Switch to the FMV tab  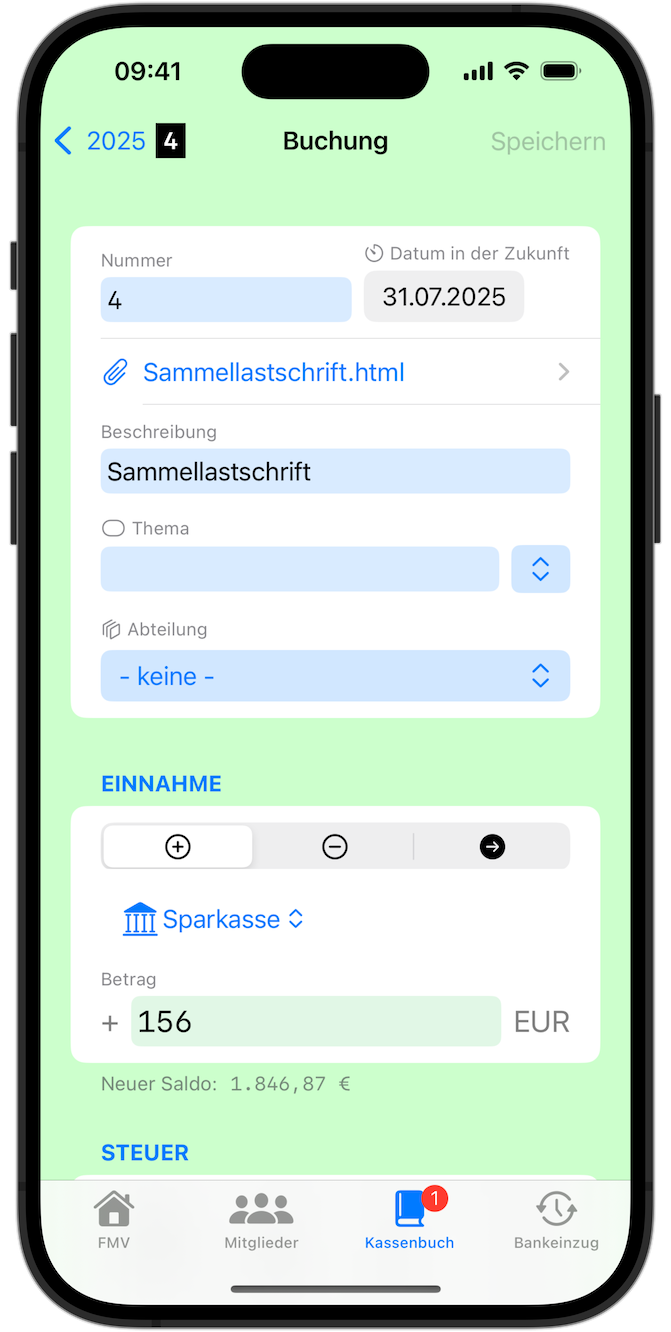point(113,1221)
